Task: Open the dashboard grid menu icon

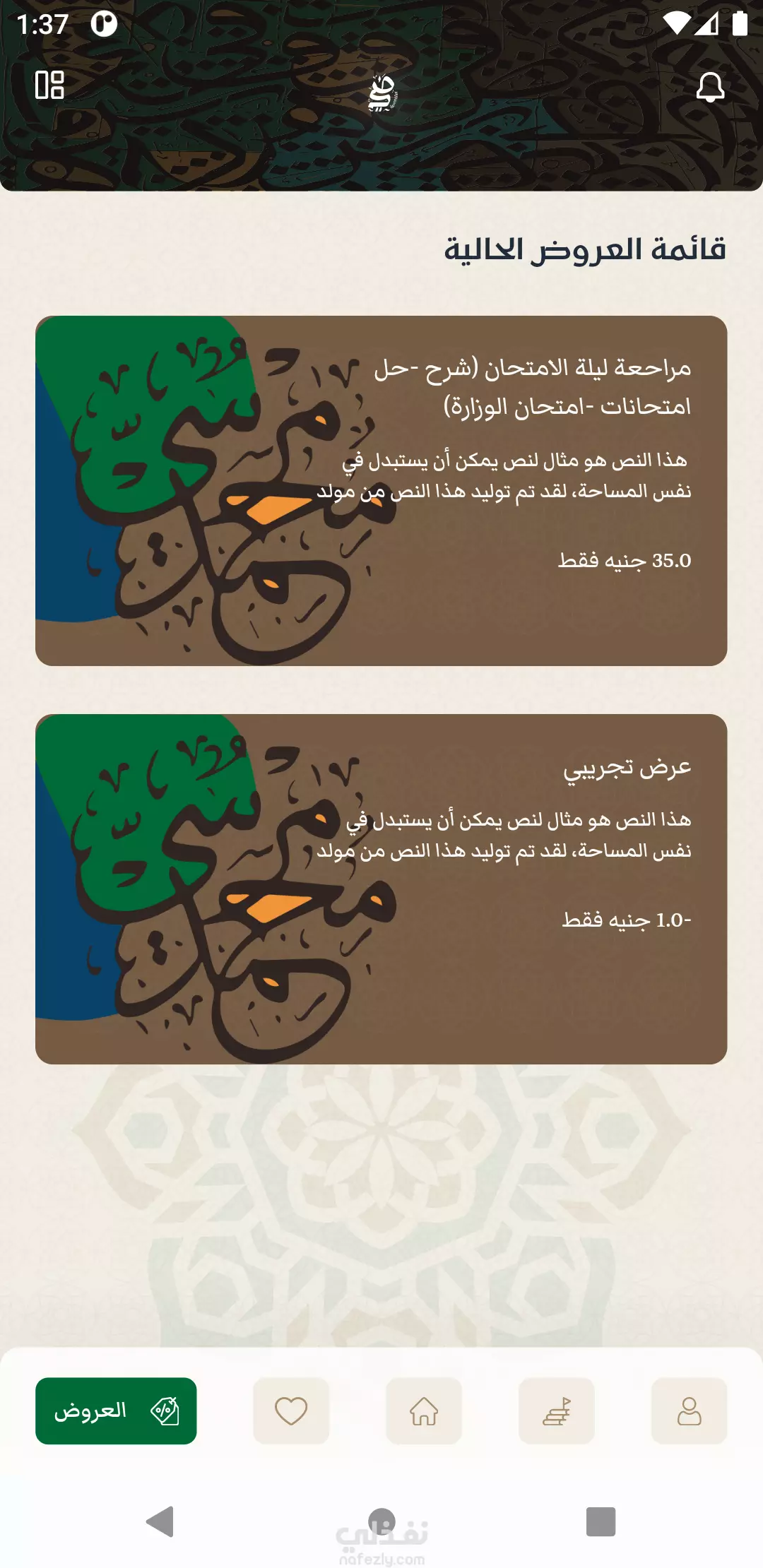Action: pos(49,85)
